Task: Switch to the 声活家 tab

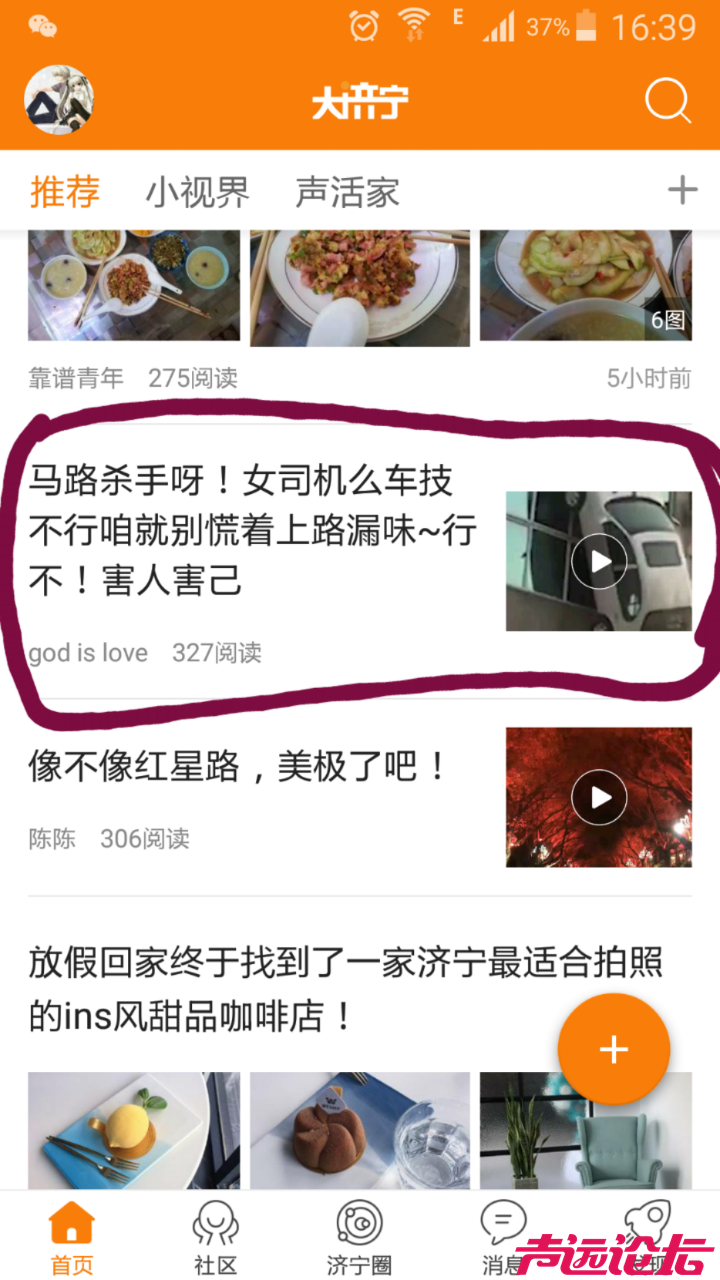Action: [x=347, y=191]
